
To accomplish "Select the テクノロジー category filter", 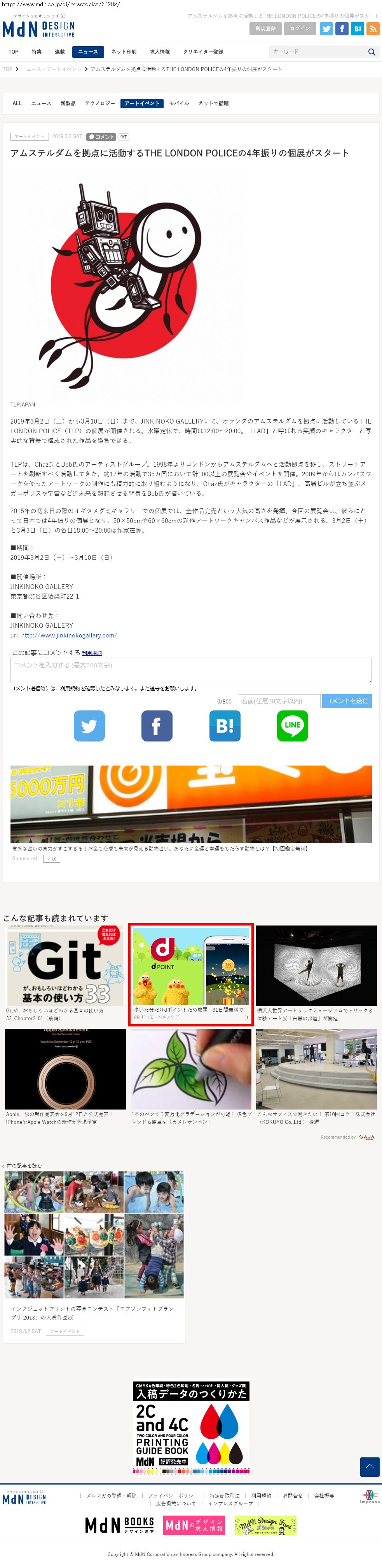I will coord(99,104).
